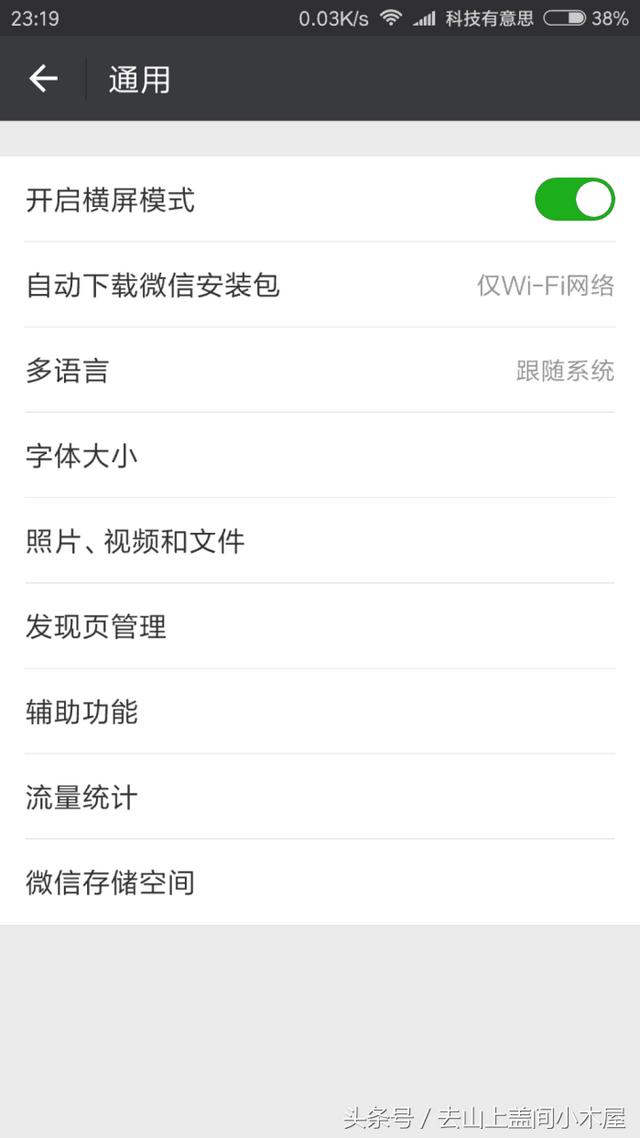The height and width of the screenshot is (1138, 640).
Task: Open 自动下载微信安装包 setting
Action: [320, 285]
